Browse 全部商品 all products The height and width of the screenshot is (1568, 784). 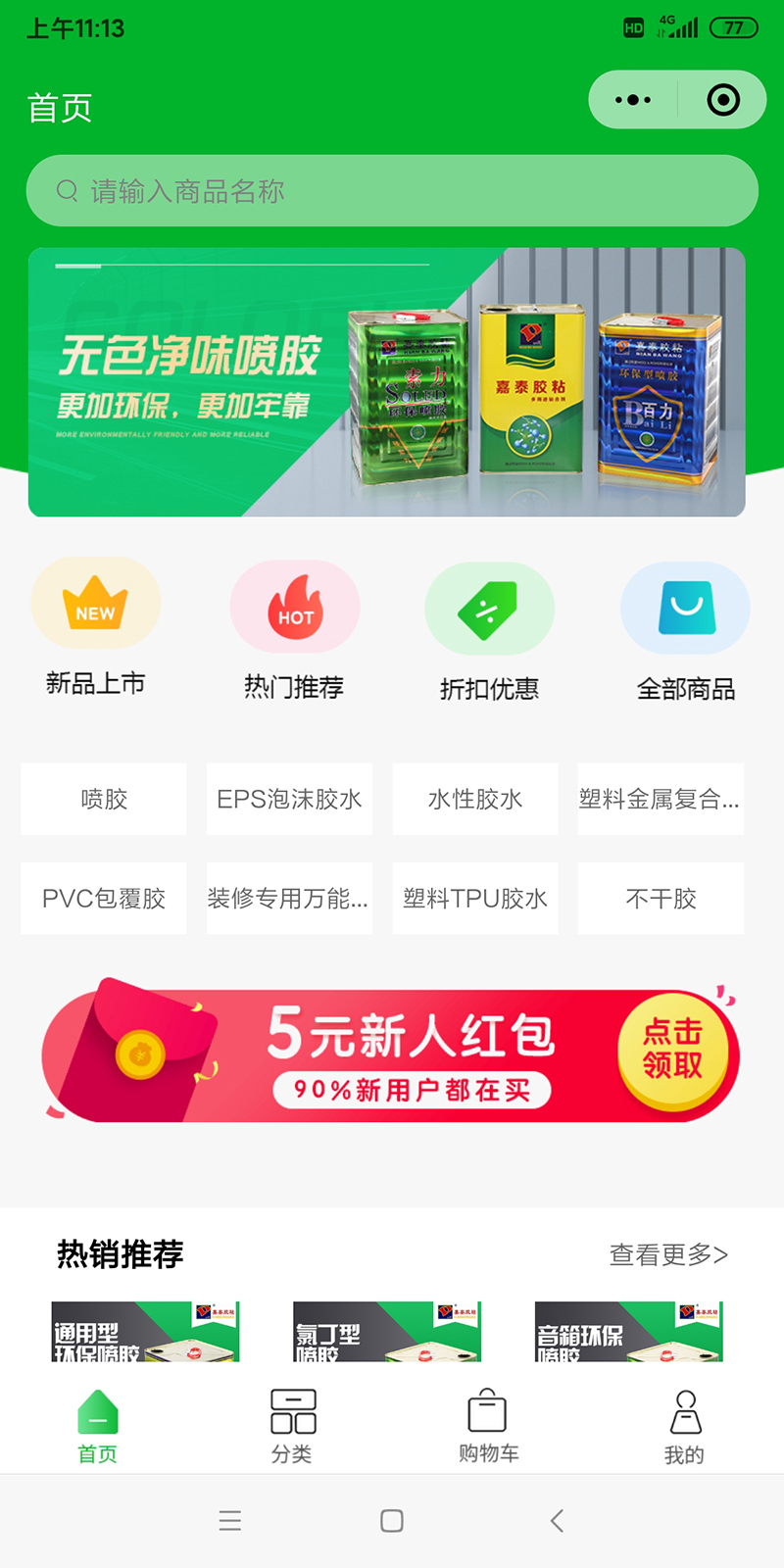point(686,632)
